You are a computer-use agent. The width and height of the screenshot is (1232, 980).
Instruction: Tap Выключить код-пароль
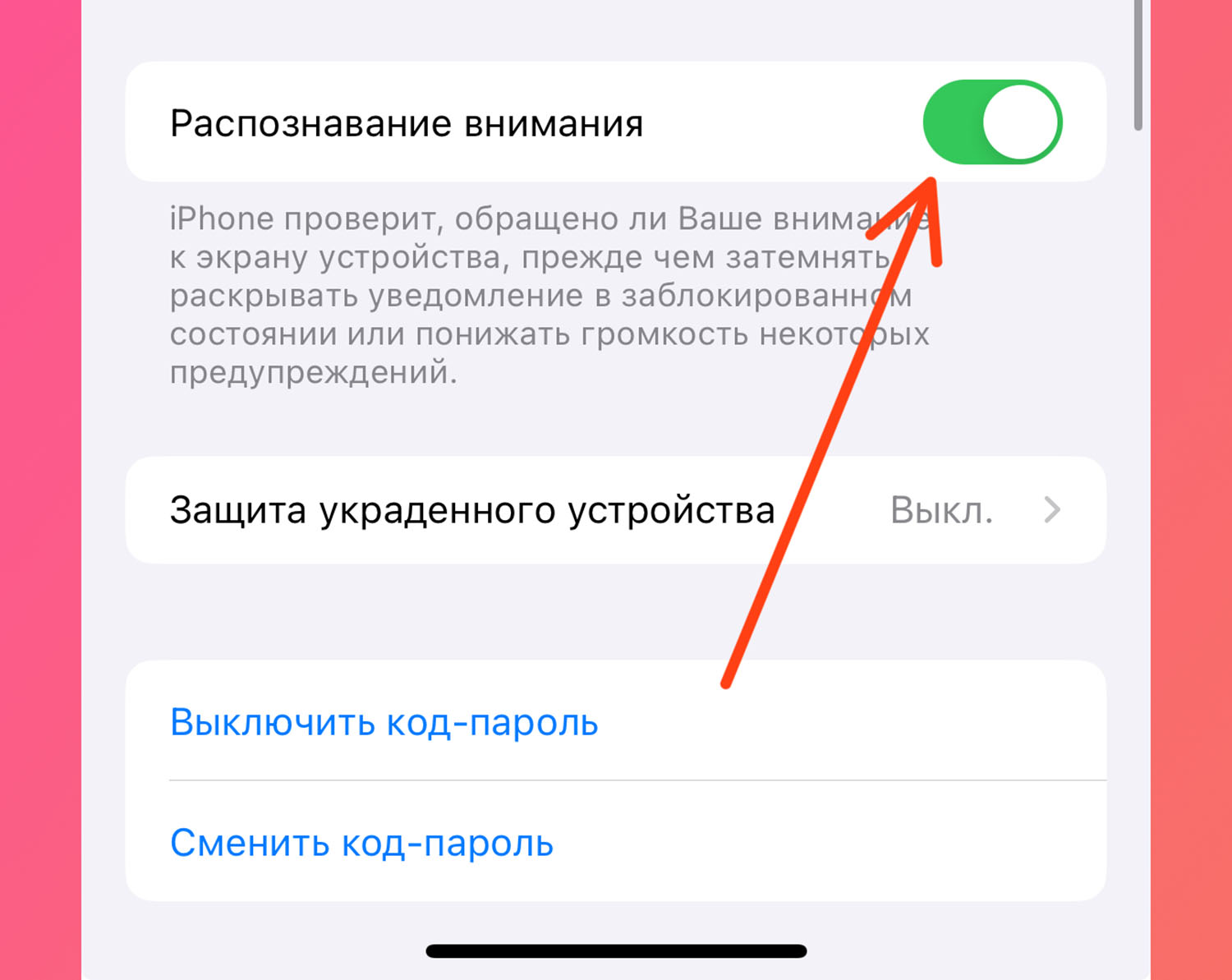384,723
